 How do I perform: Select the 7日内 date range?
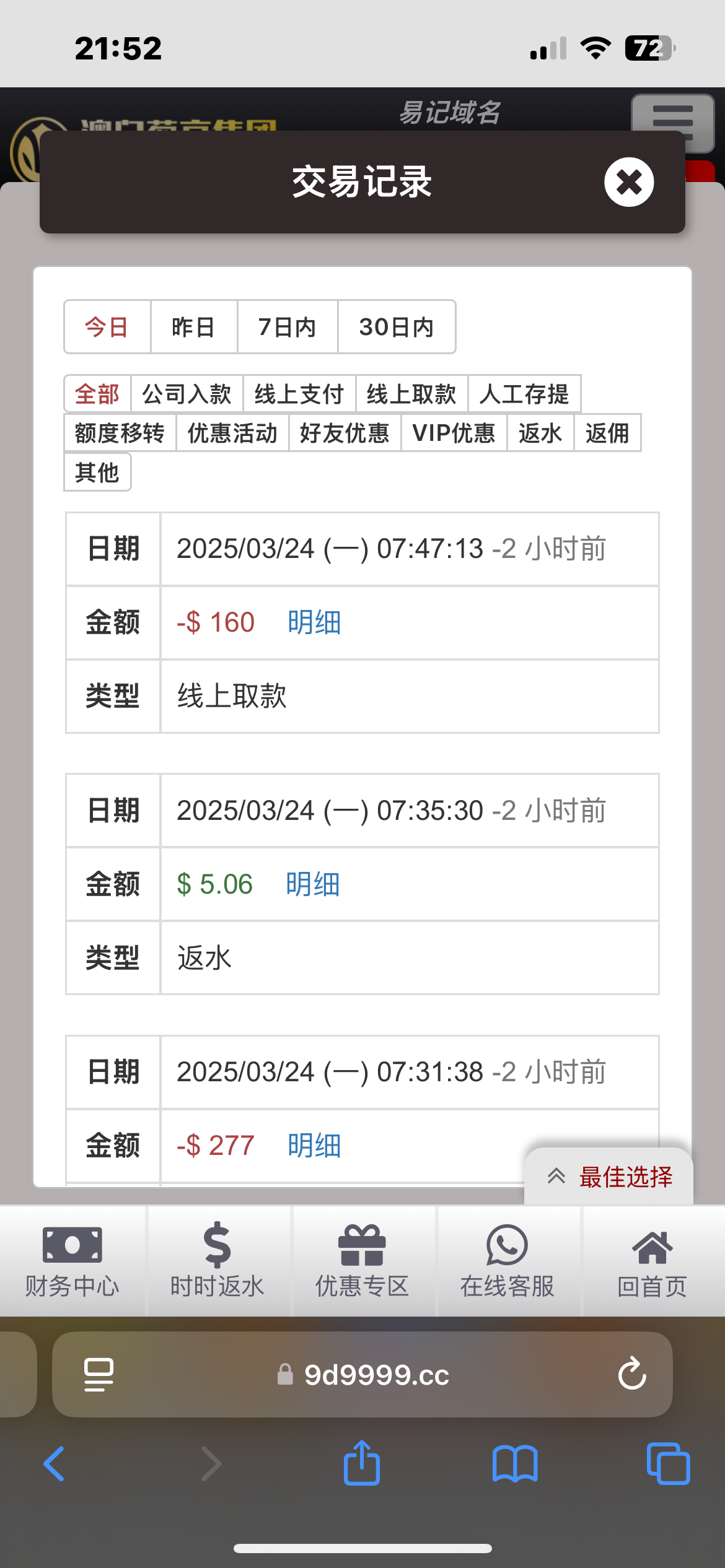[288, 327]
